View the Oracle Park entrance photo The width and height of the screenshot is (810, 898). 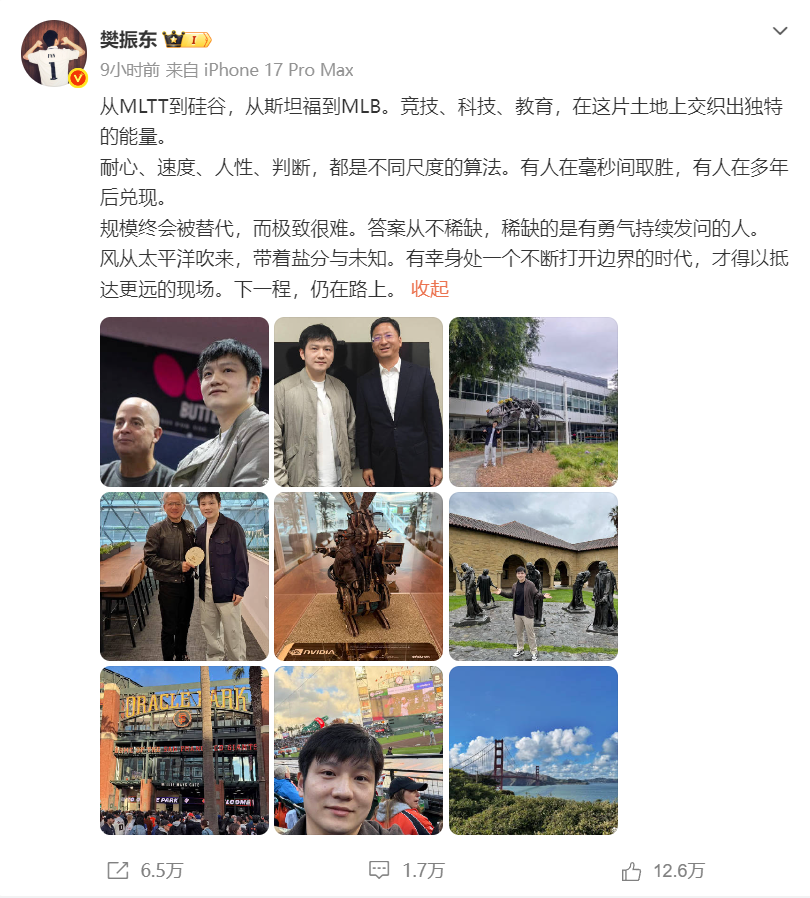(184, 750)
